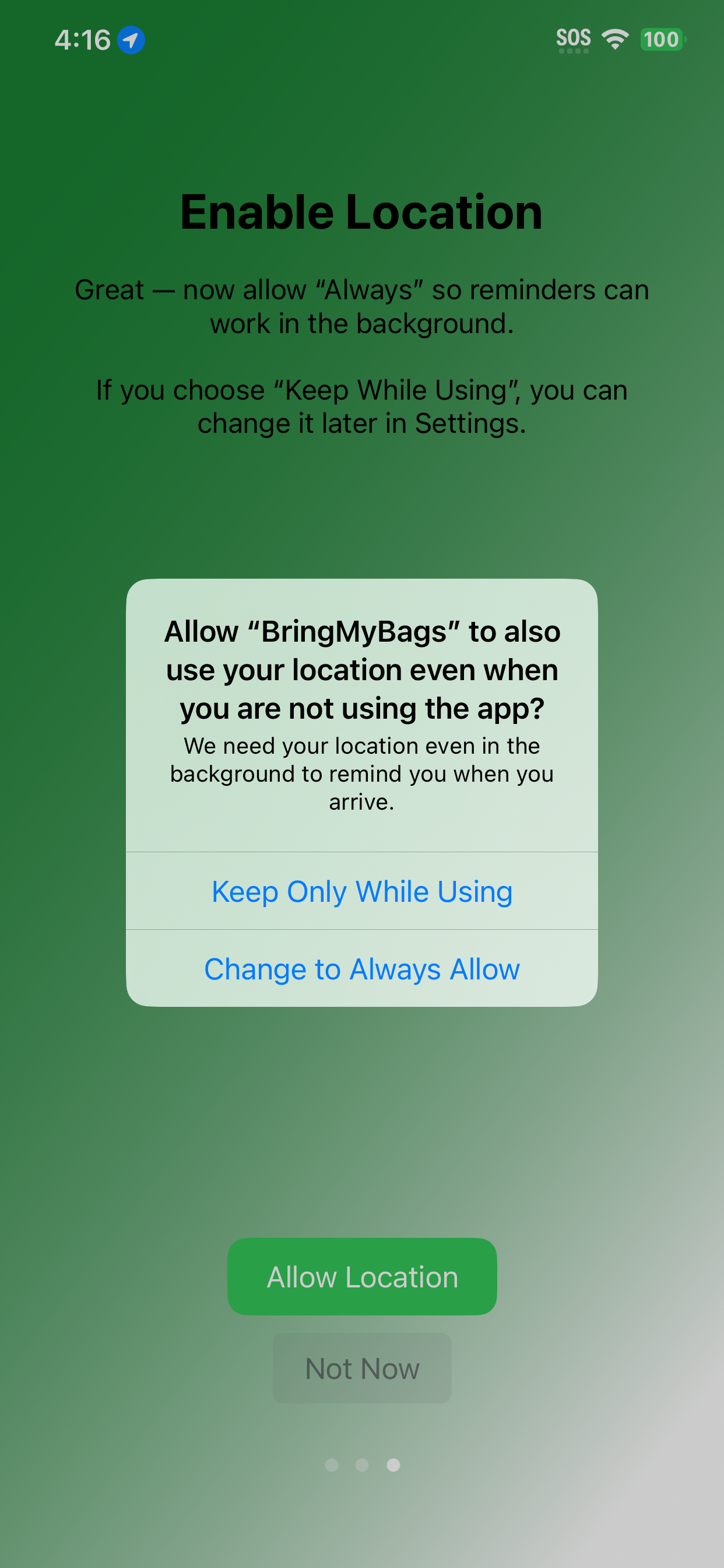Click the divider above Keep Only While Using
This screenshot has width=724, height=1568.
pyautogui.click(x=362, y=851)
